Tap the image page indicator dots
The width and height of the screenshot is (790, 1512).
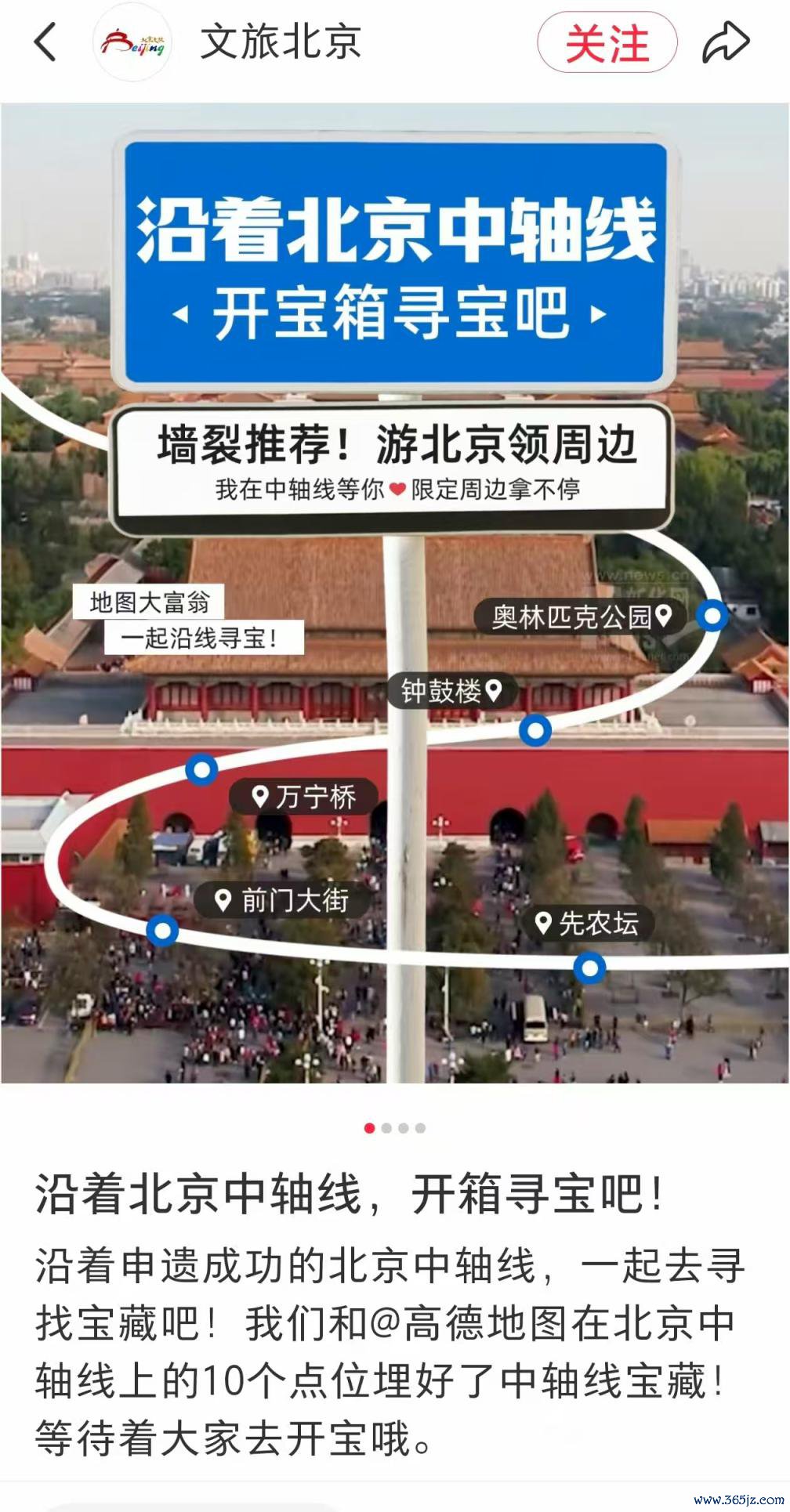coord(395,1128)
